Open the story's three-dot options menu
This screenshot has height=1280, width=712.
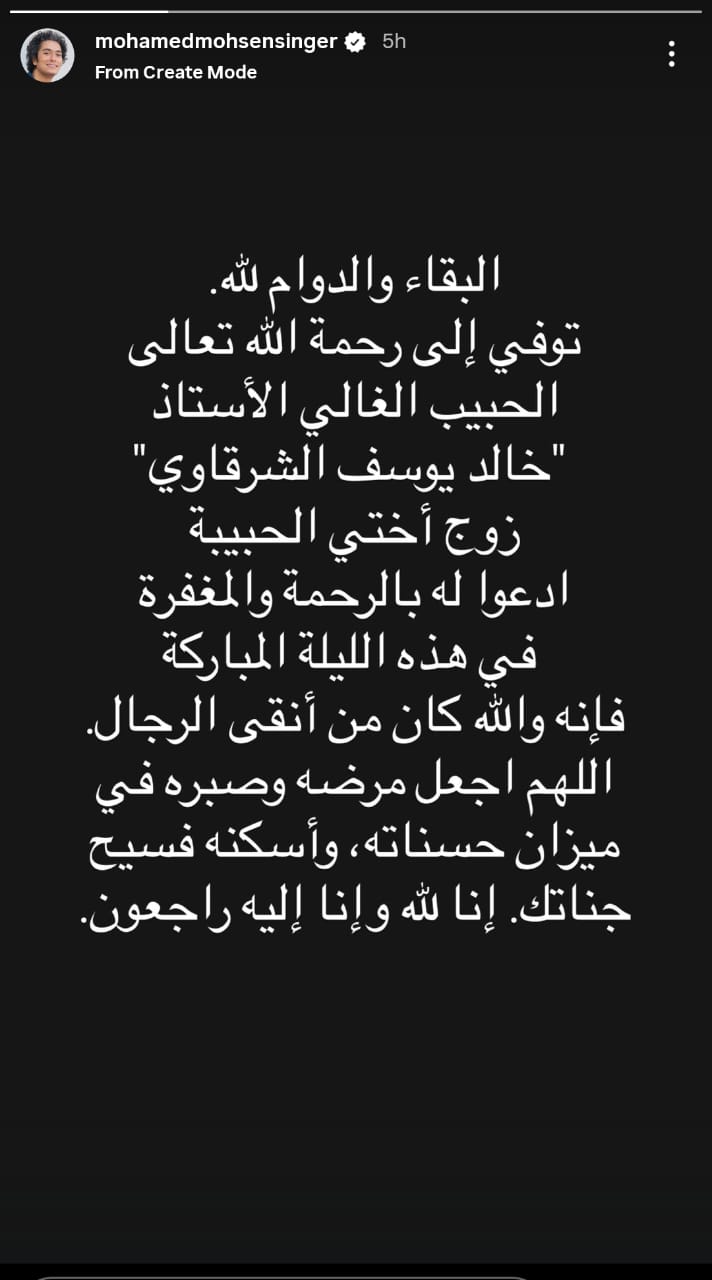pyautogui.click(x=672, y=54)
